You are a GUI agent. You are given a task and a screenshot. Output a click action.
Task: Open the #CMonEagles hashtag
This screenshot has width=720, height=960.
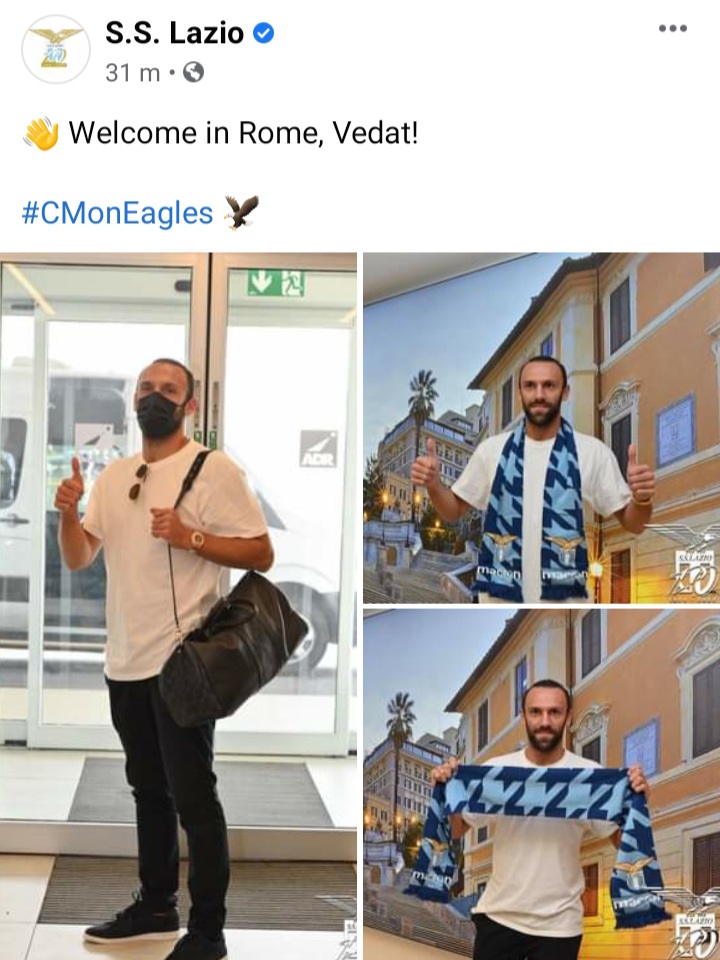117,213
